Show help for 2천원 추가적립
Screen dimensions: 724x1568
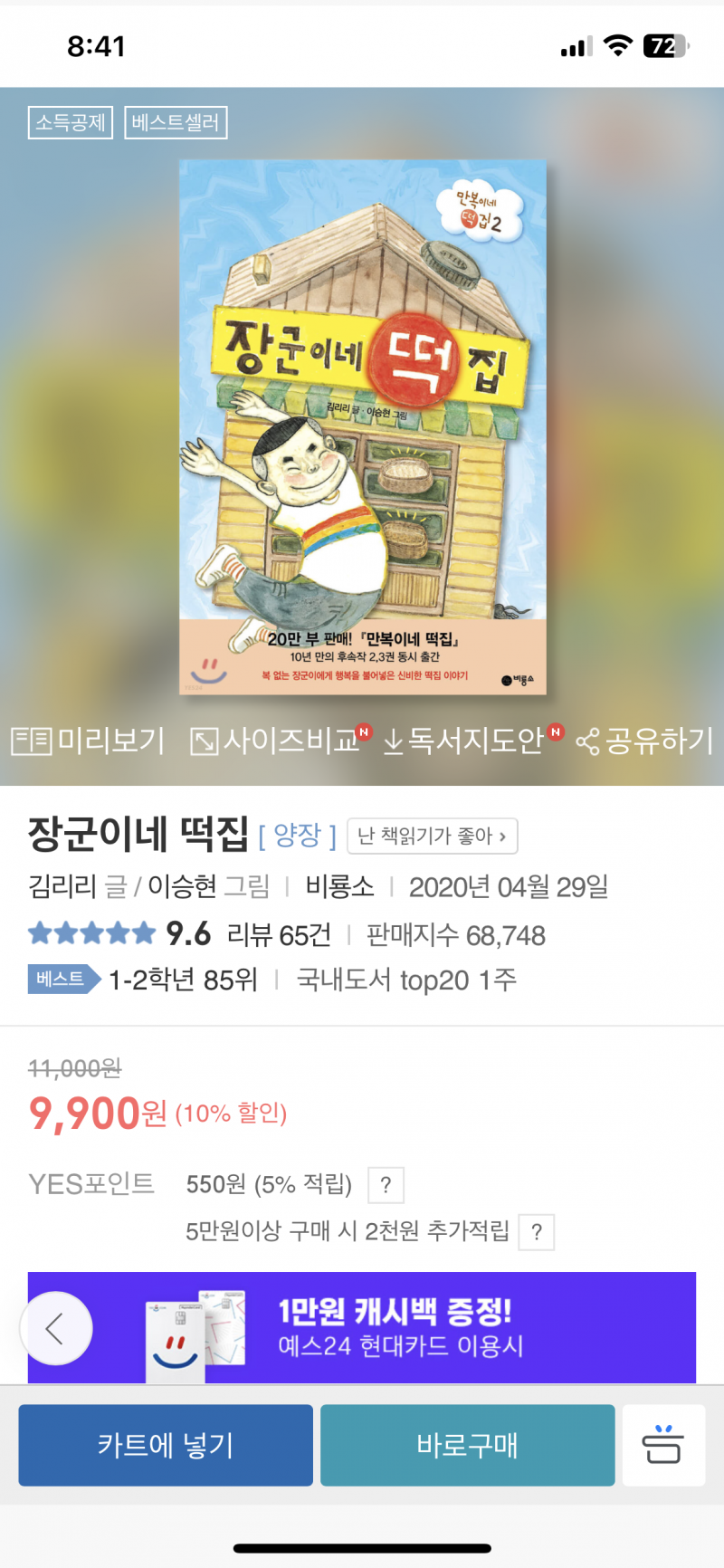[537, 1232]
